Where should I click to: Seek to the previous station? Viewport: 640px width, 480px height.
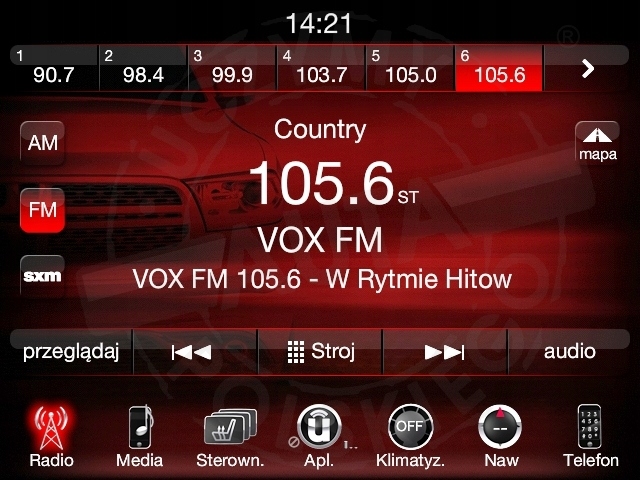pos(192,352)
